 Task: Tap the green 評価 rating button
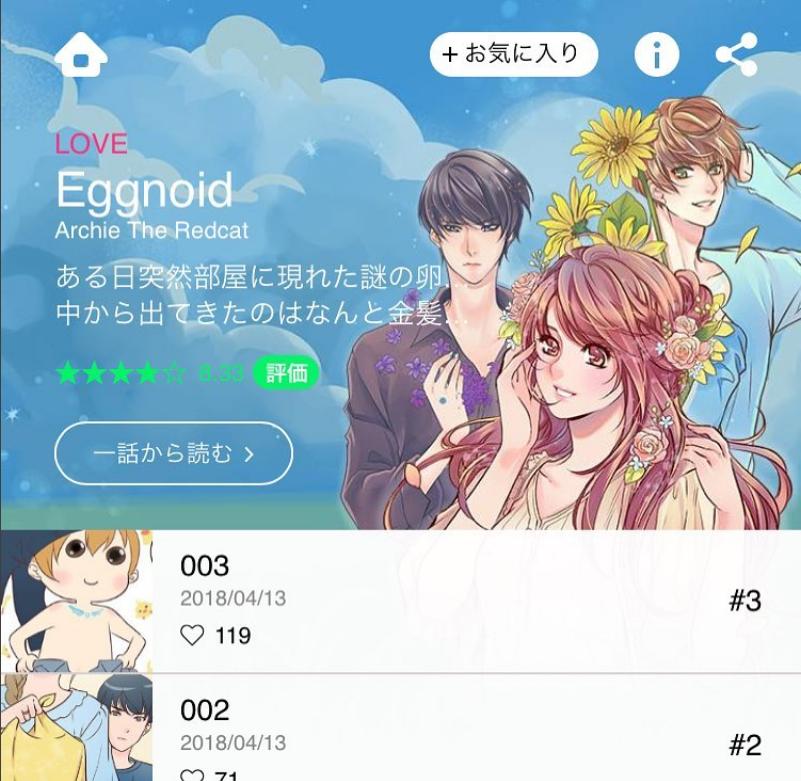click(286, 374)
